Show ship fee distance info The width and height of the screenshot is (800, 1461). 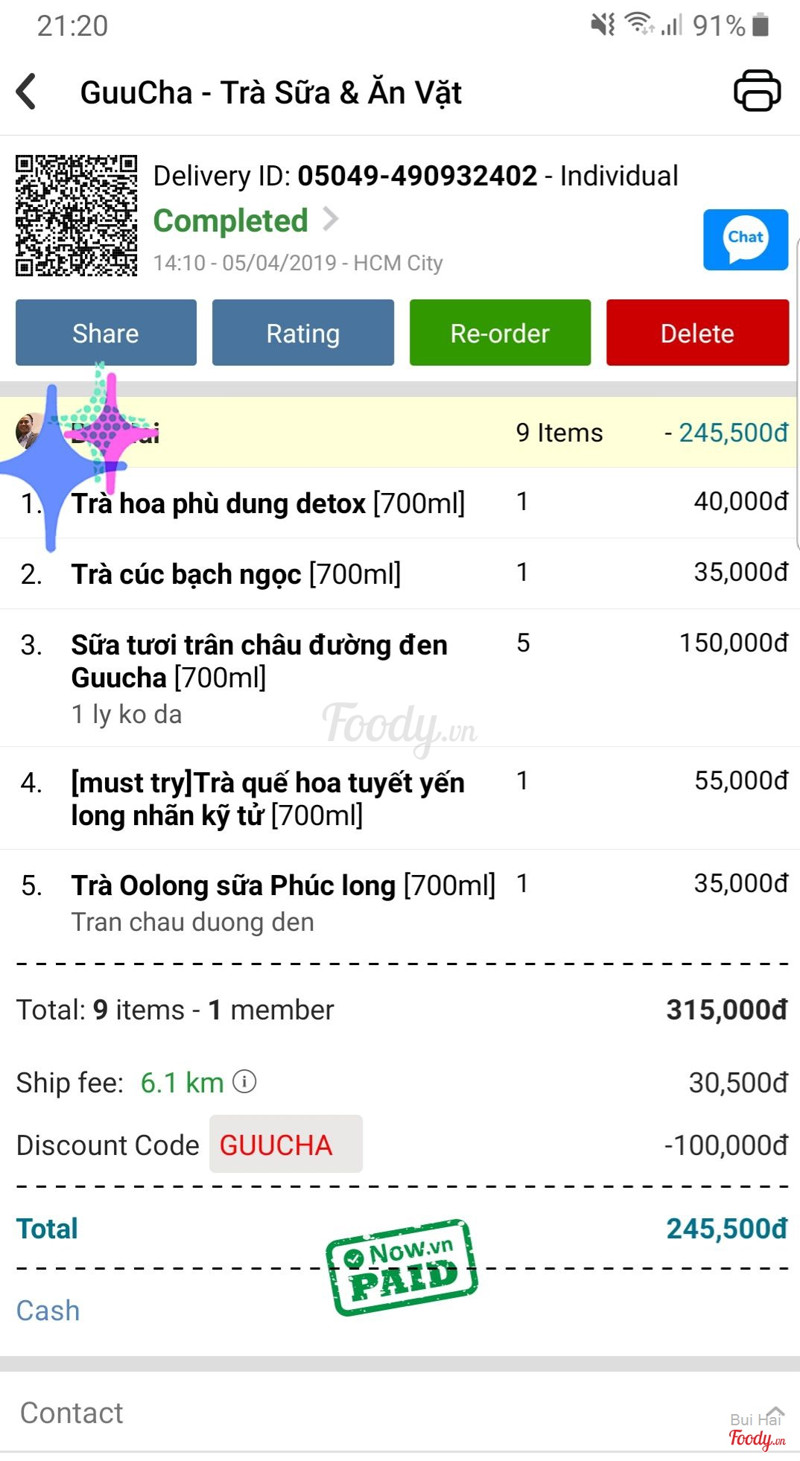point(245,1082)
